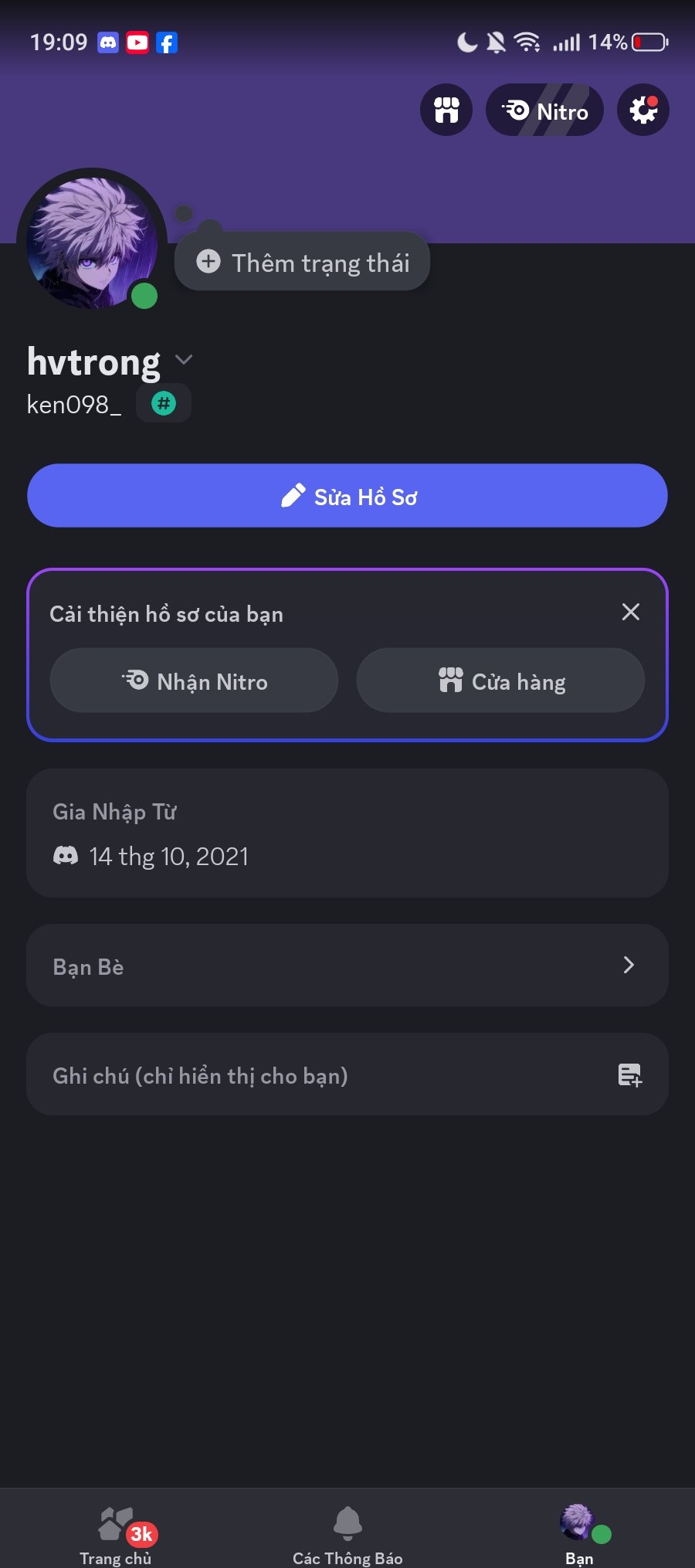
Task: Tap the profile avatar picture
Action: pyautogui.click(x=92, y=243)
